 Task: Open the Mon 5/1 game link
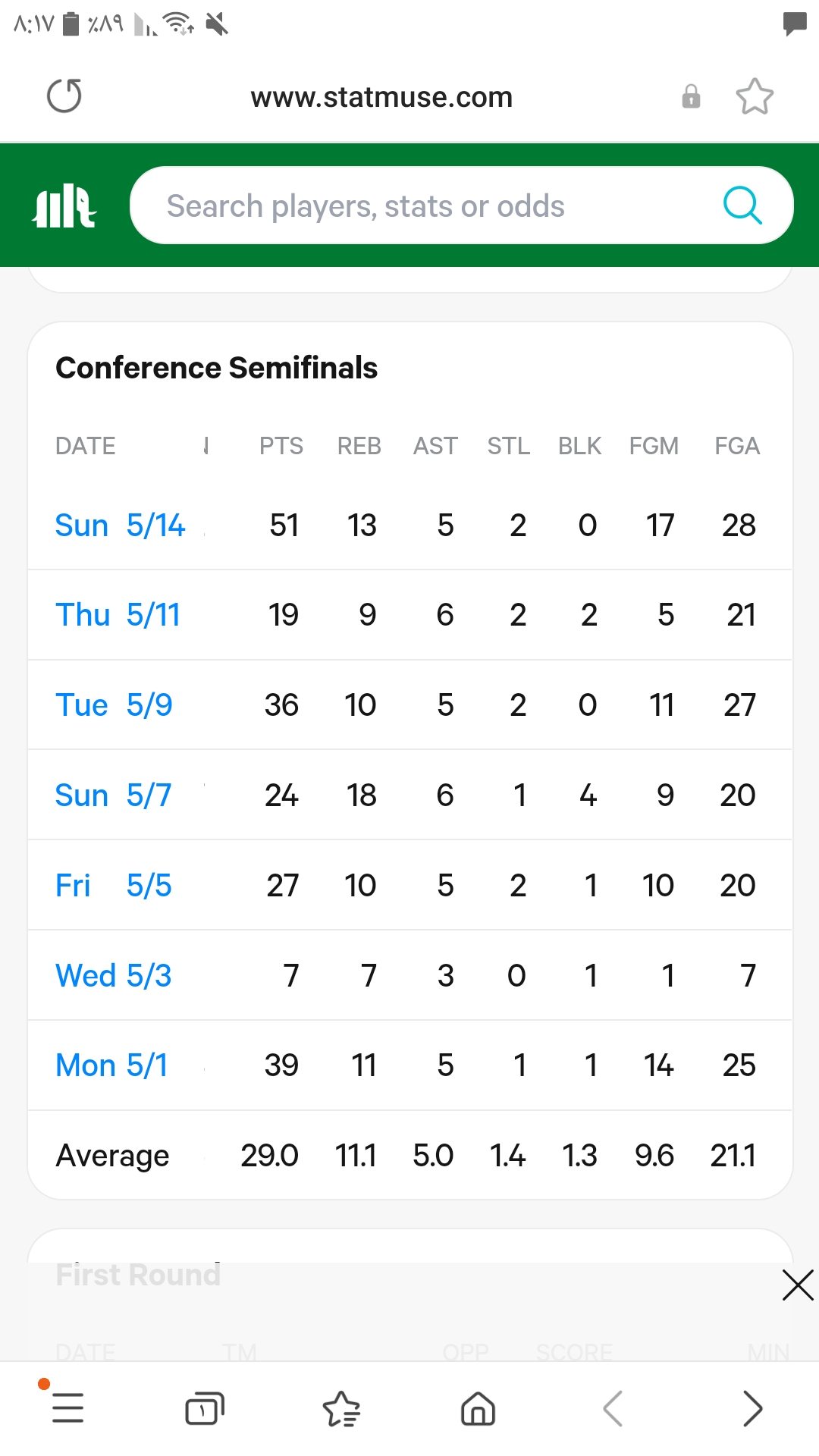(x=111, y=1065)
